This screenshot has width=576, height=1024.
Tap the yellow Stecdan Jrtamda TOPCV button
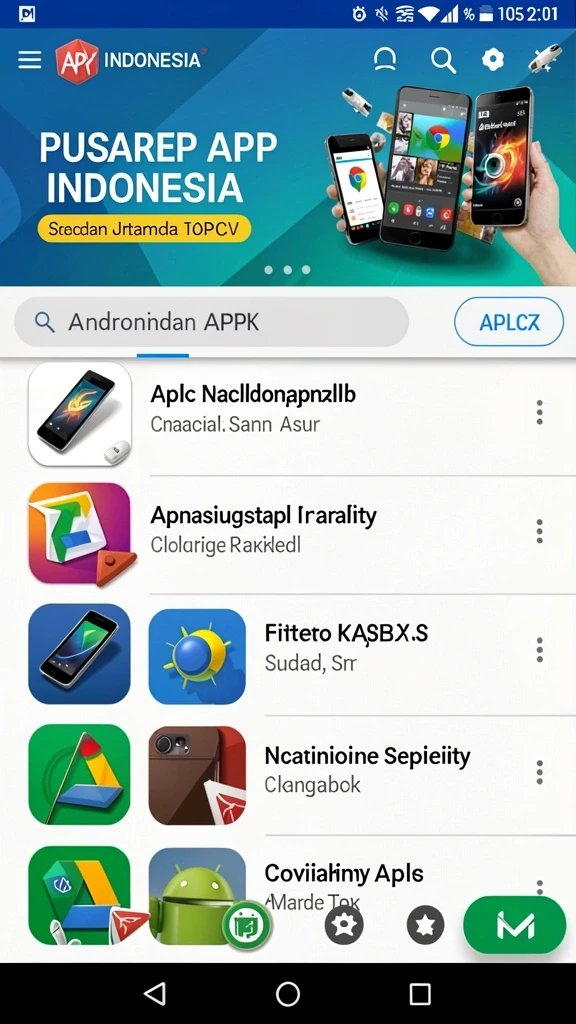(x=144, y=229)
